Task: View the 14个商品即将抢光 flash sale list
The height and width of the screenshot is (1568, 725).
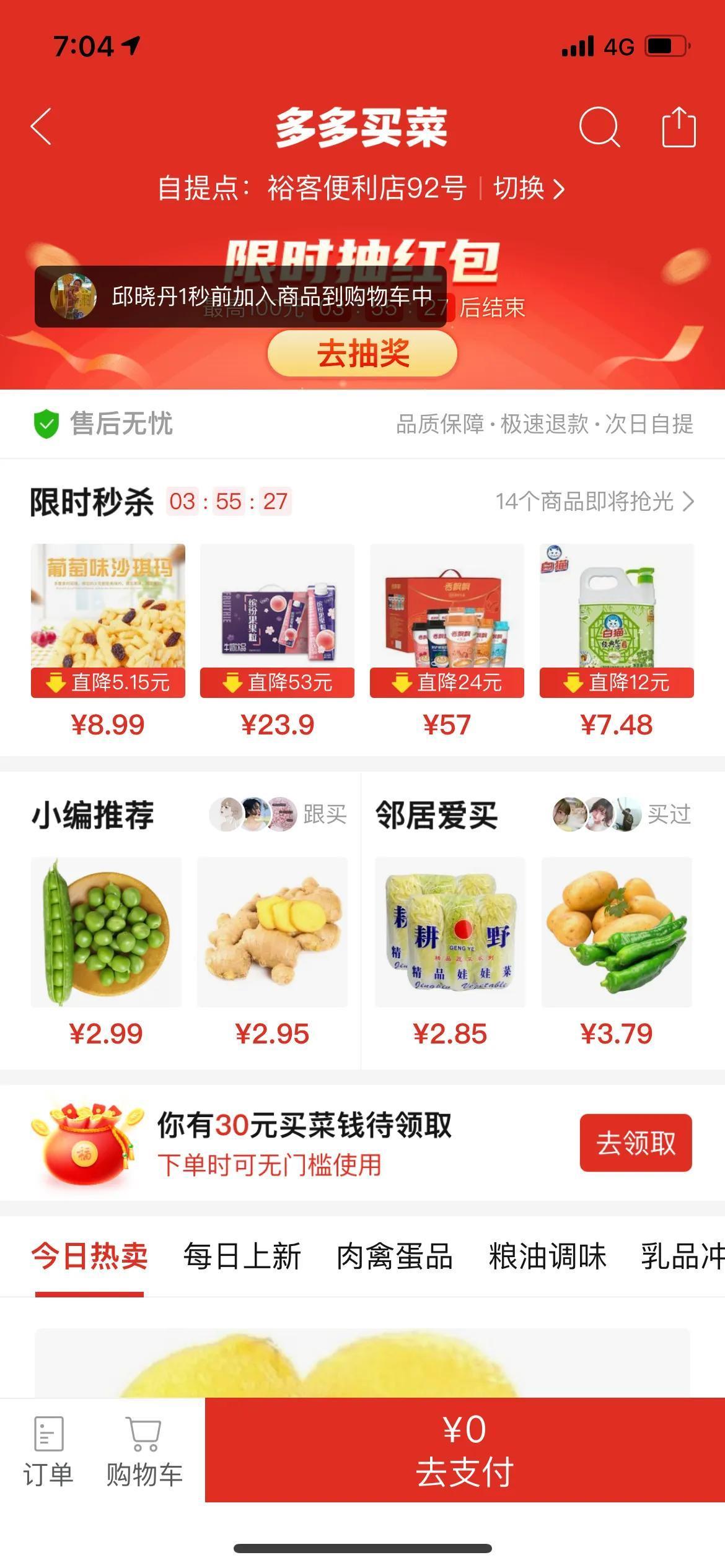Action: (594, 502)
